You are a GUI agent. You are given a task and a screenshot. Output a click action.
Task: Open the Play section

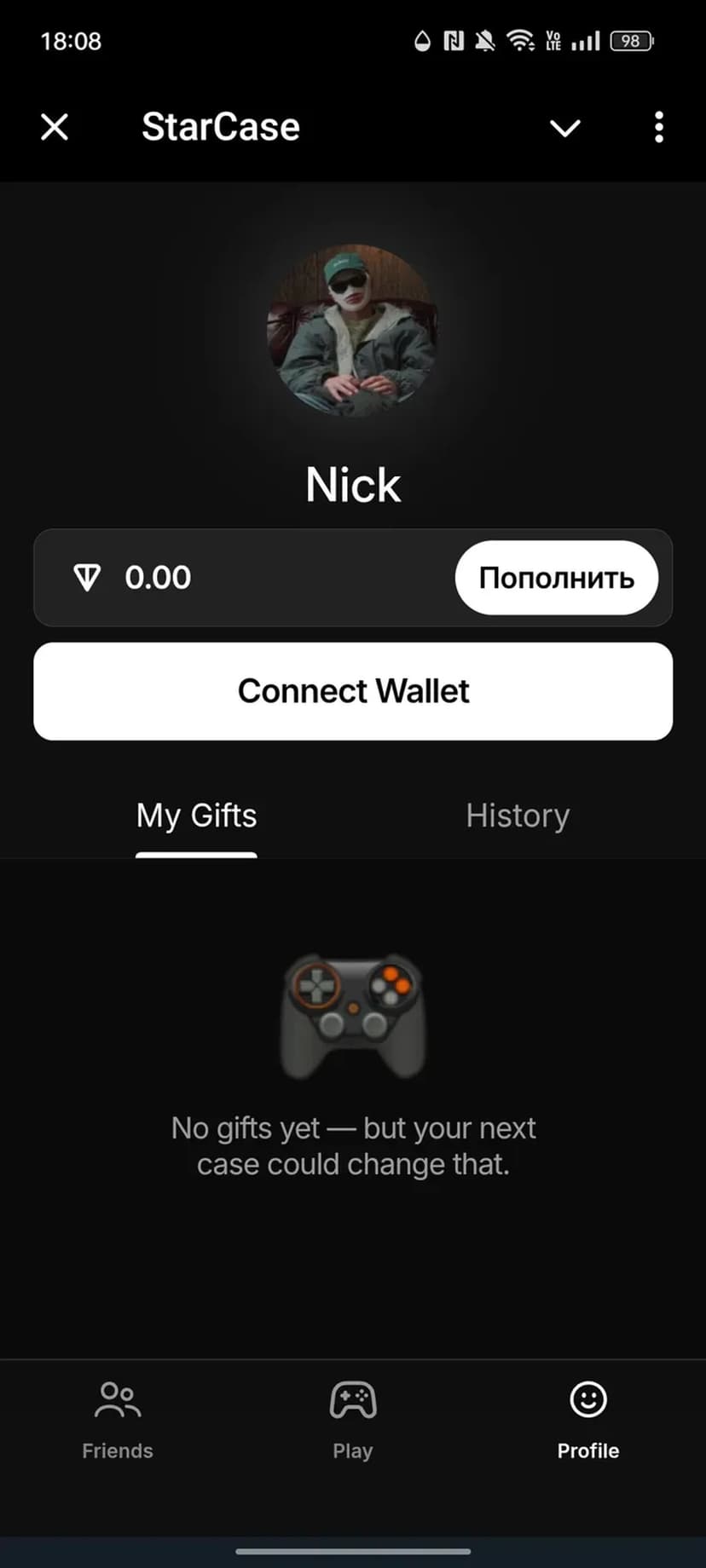point(353,1419)
